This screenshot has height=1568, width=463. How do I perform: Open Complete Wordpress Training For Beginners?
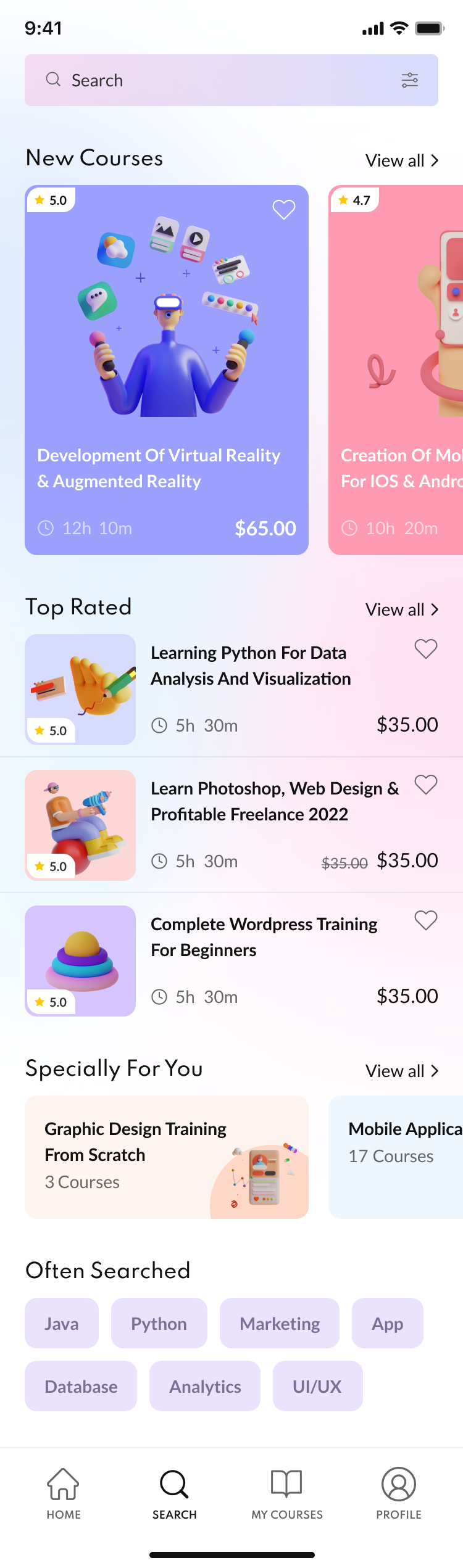(264, 936)
